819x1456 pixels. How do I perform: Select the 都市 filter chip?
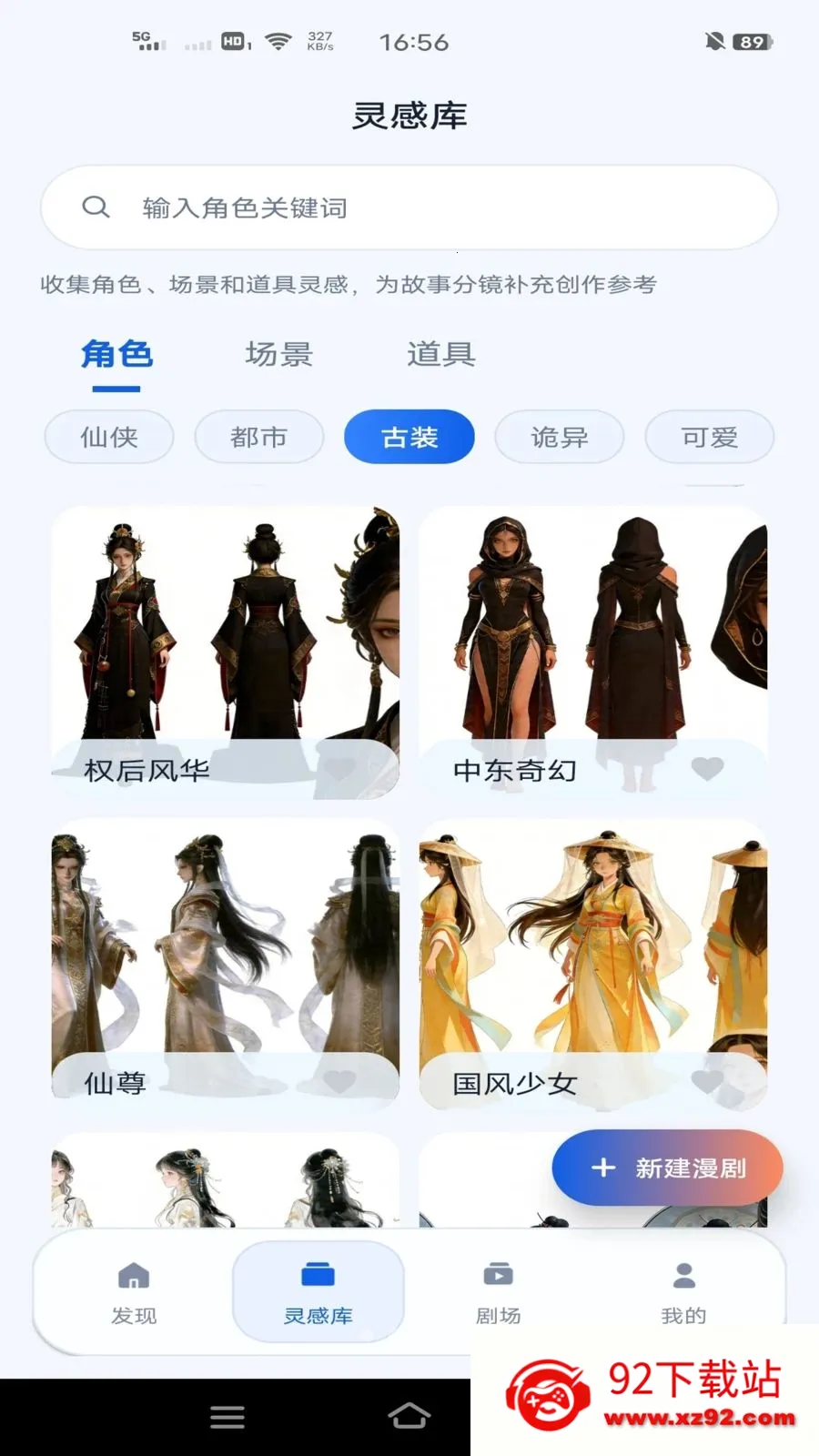[259, 437]
